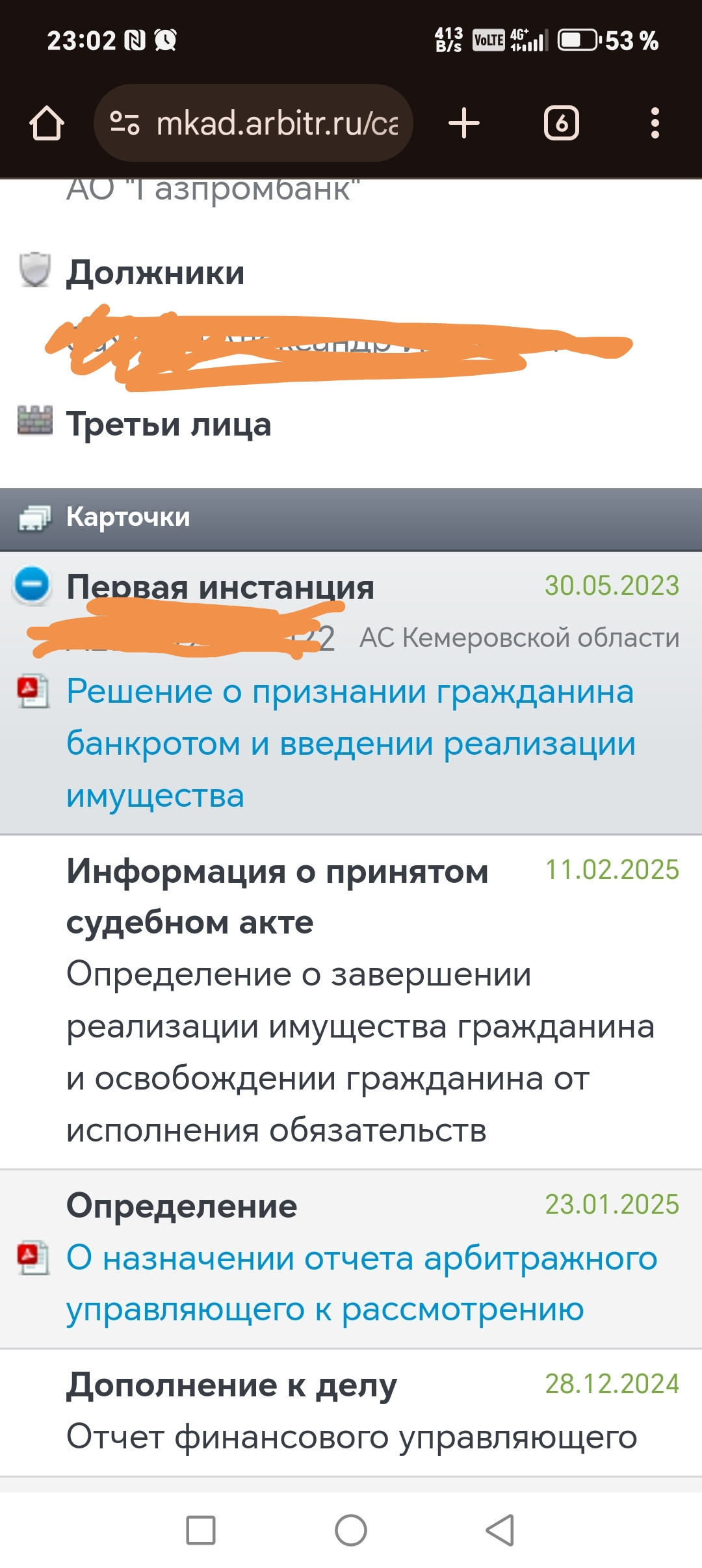Screen dimensions: 702x1568
Task: Open a new browser tab
Action: [x=464, y=123]
